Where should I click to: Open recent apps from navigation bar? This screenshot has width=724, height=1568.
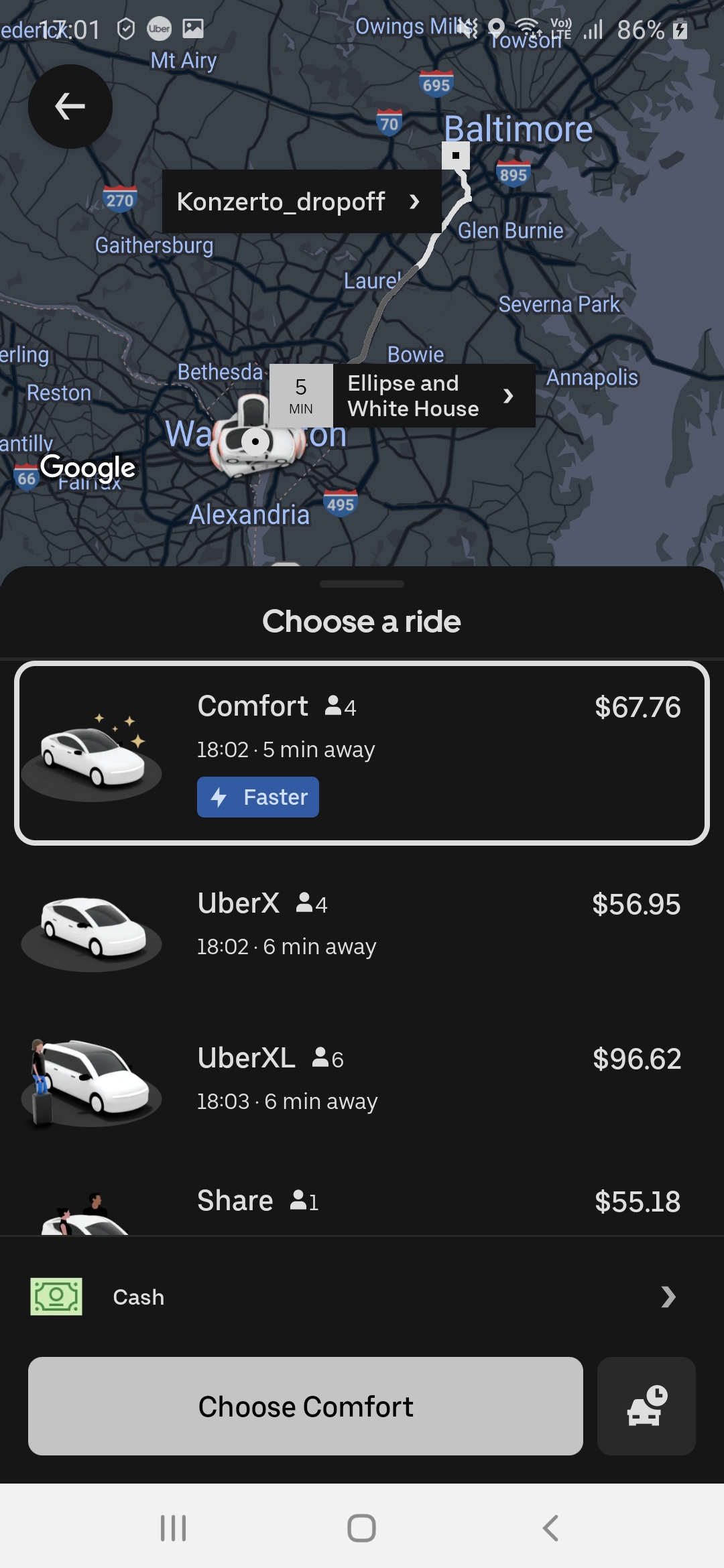[174, 1528]
